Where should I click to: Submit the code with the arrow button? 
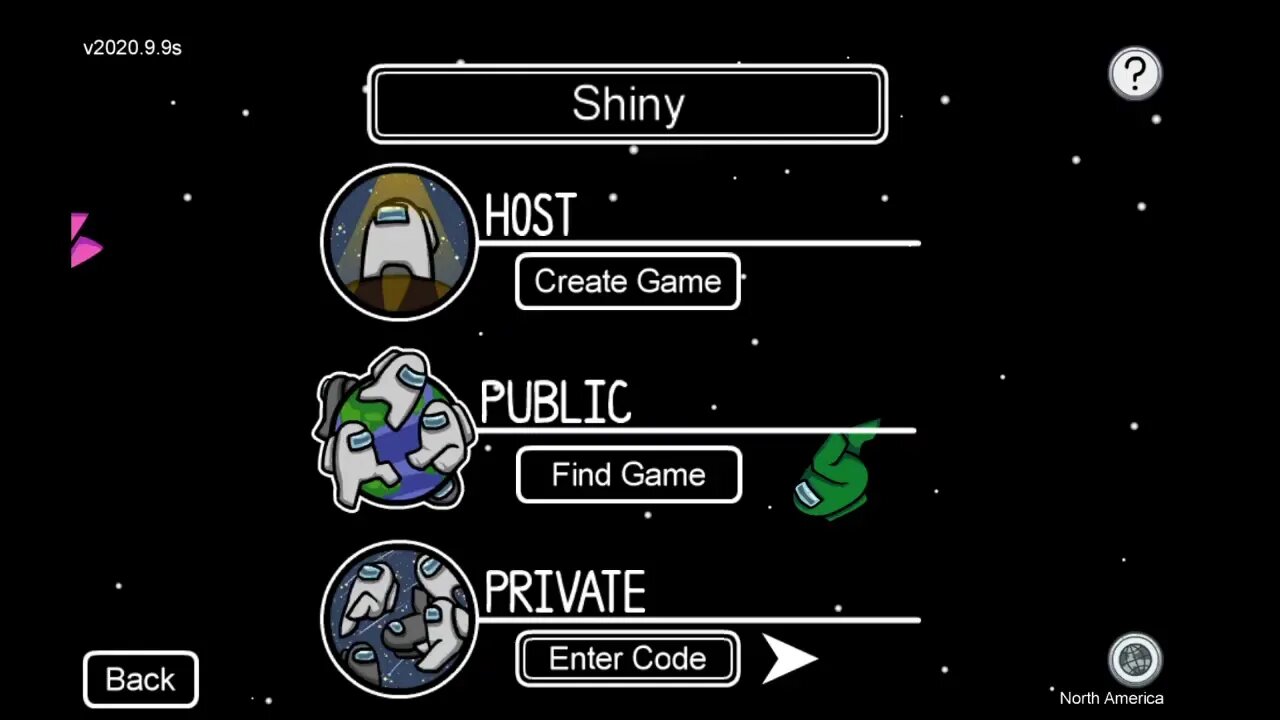[790, 659]
